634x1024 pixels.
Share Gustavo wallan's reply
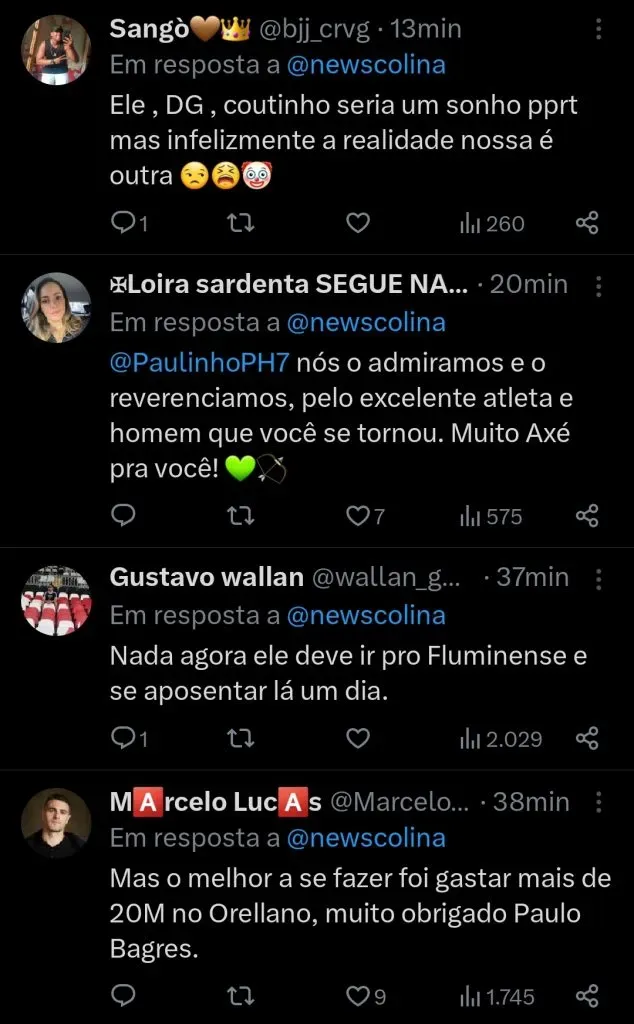point(587,739)
